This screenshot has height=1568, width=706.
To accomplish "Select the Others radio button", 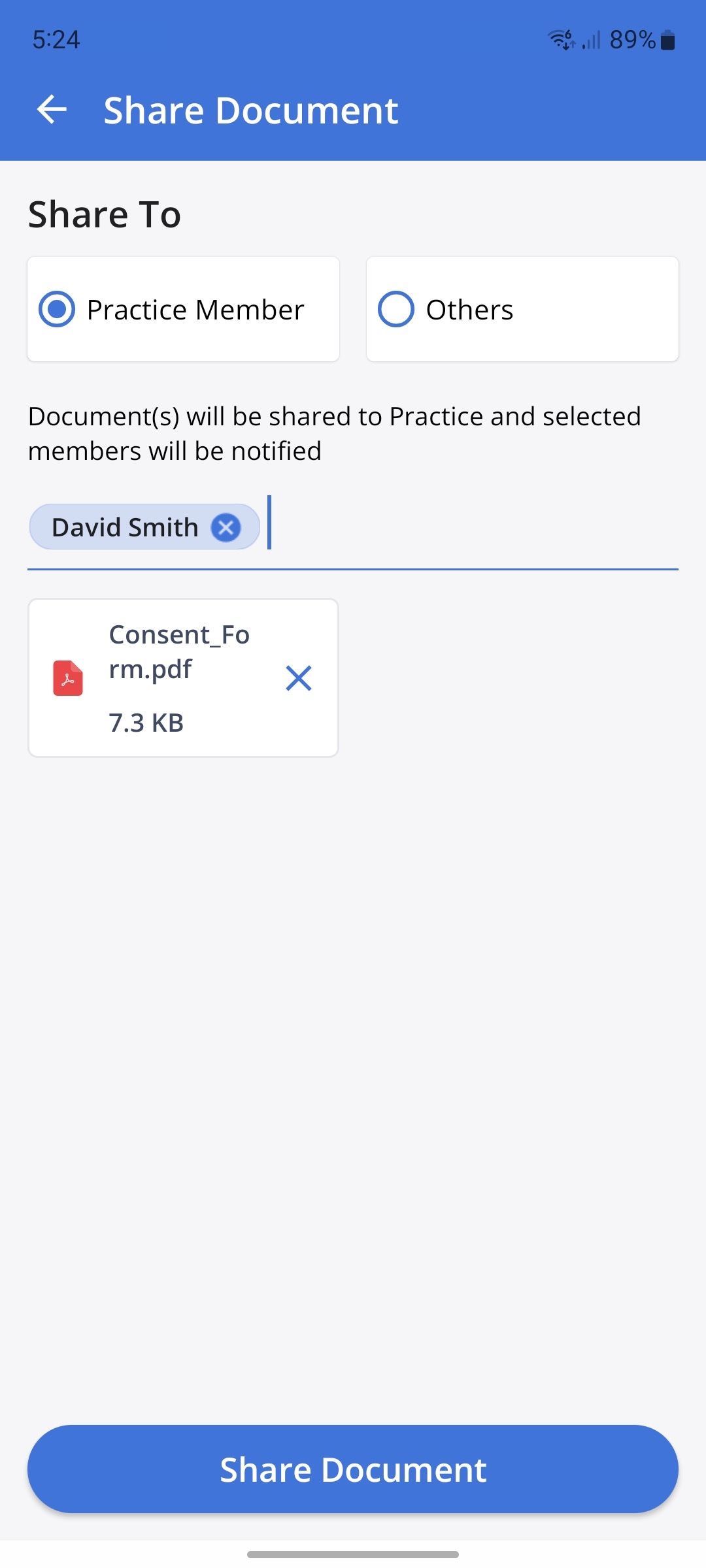I will [x=397, y=309].
